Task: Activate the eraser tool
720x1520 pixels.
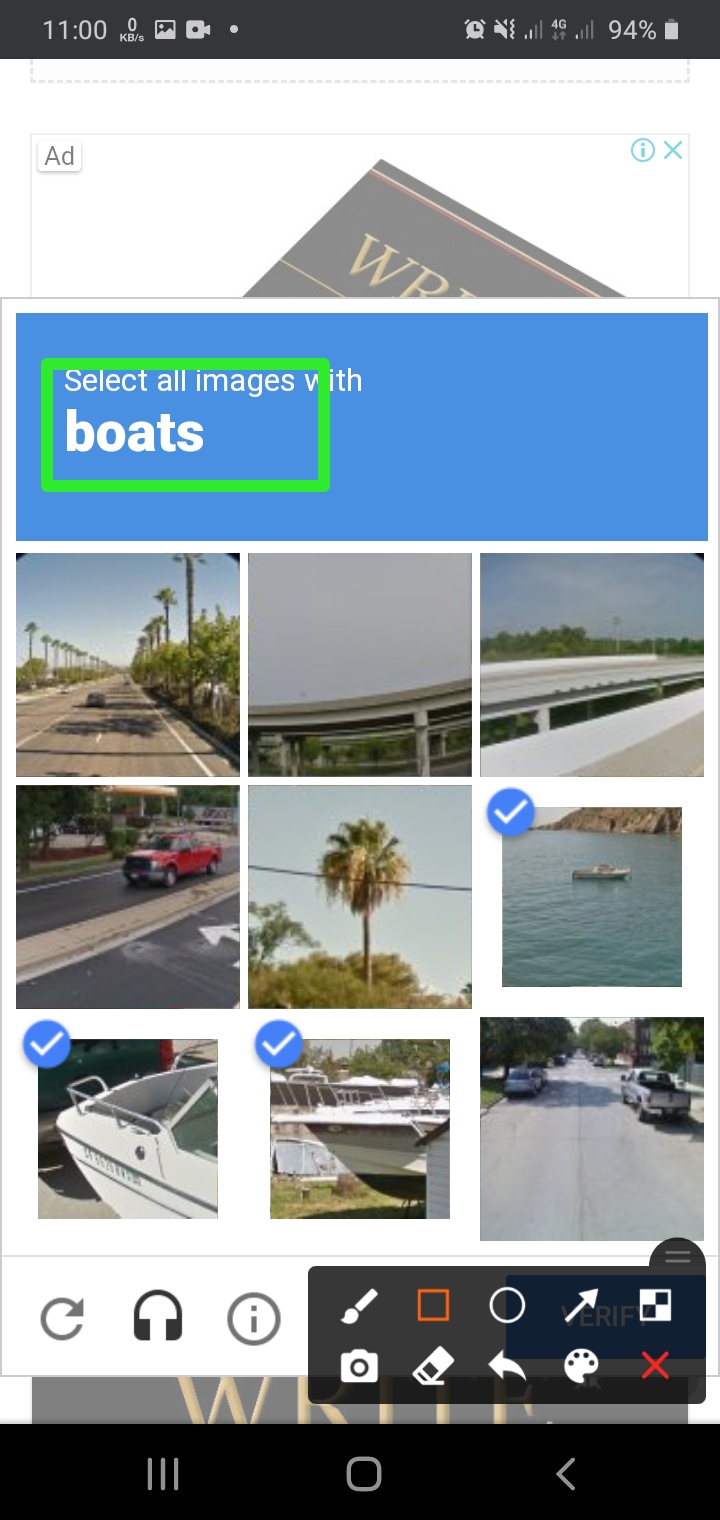Action: coord(433,1366)
